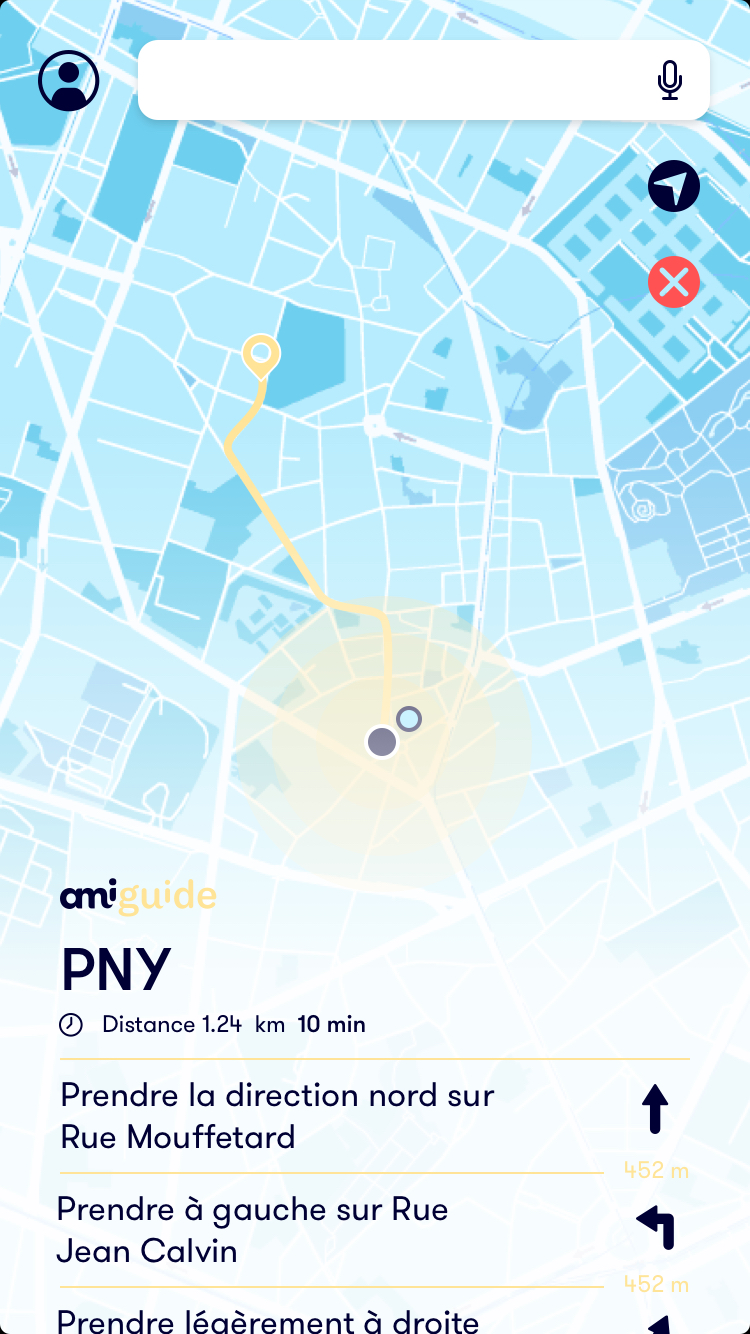Viewport: 750px width, 1334px height.
Task: Tap the yellow destination pin
Action: point(261,354)
